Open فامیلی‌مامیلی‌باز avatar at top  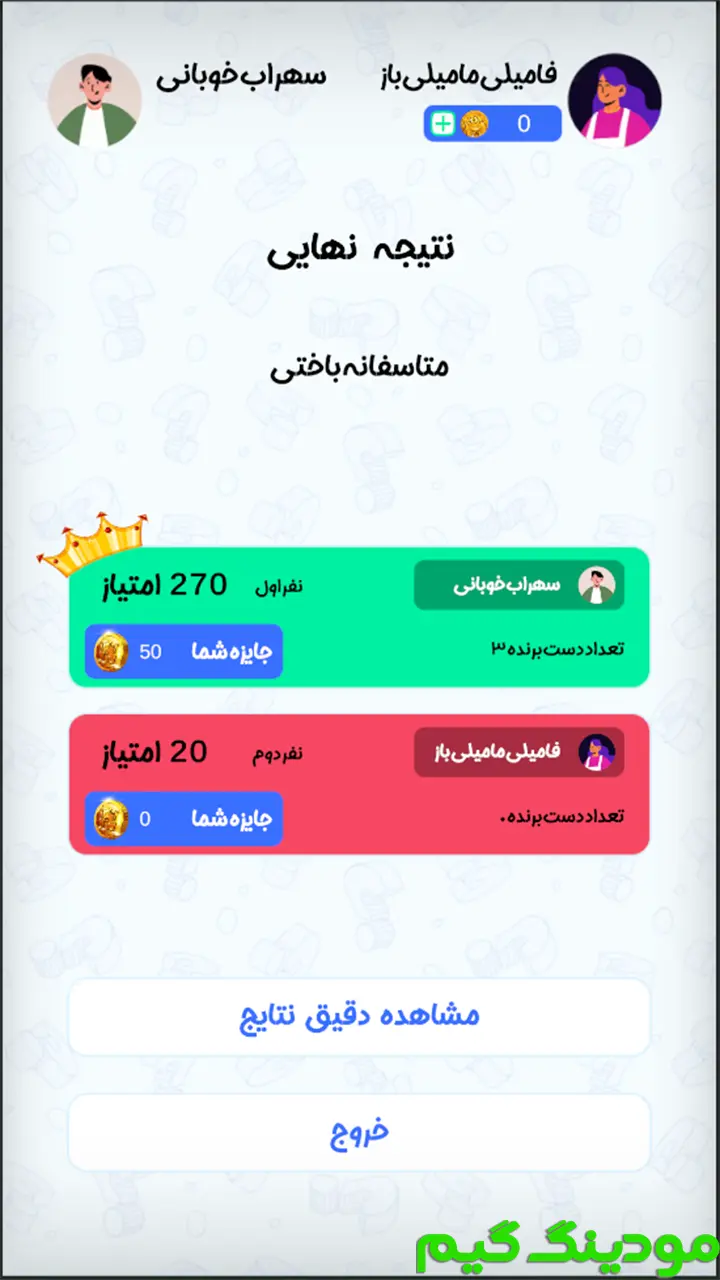point(614,100)
